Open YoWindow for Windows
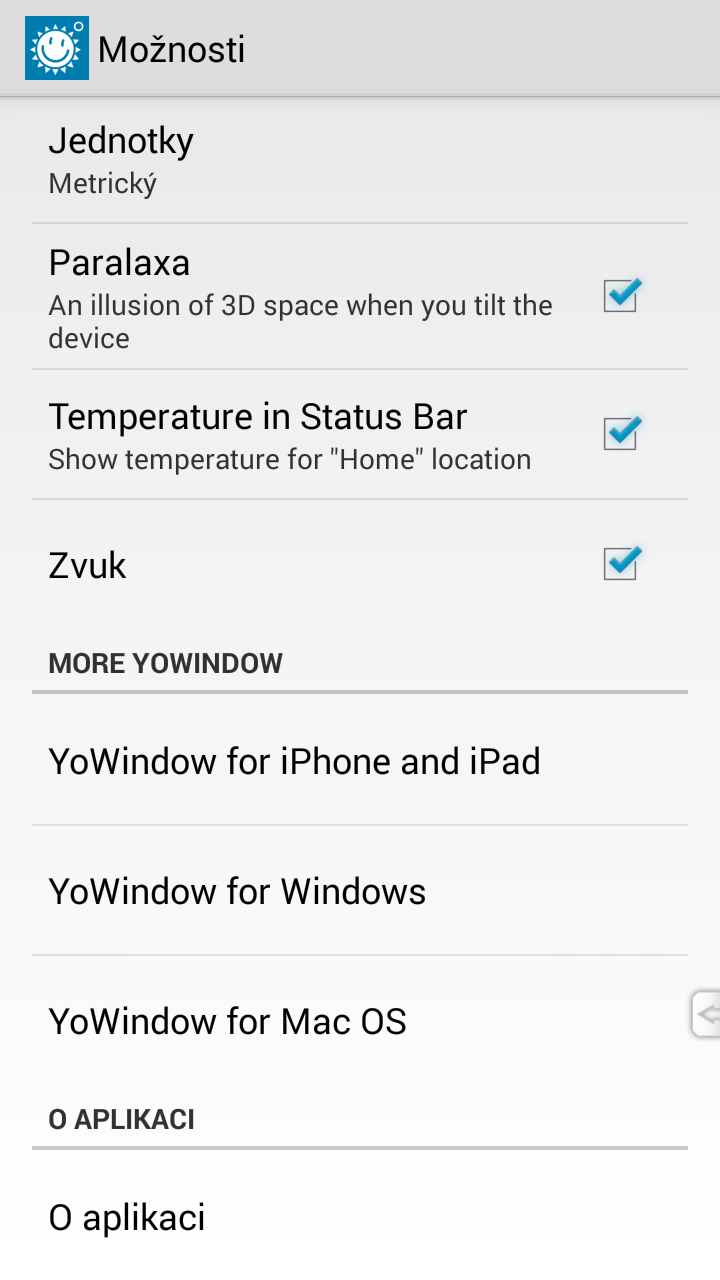Screen dimensions: 720x1280 pos(360,890)
